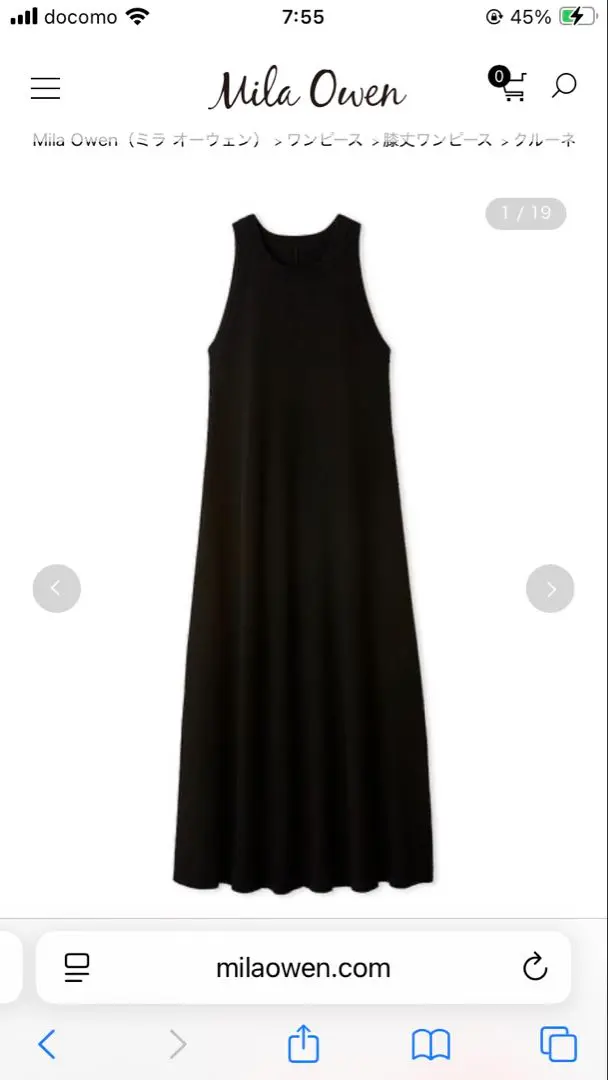
Task: Open the shopping cart
Action: pyautogui.click(x=510, y=85)
